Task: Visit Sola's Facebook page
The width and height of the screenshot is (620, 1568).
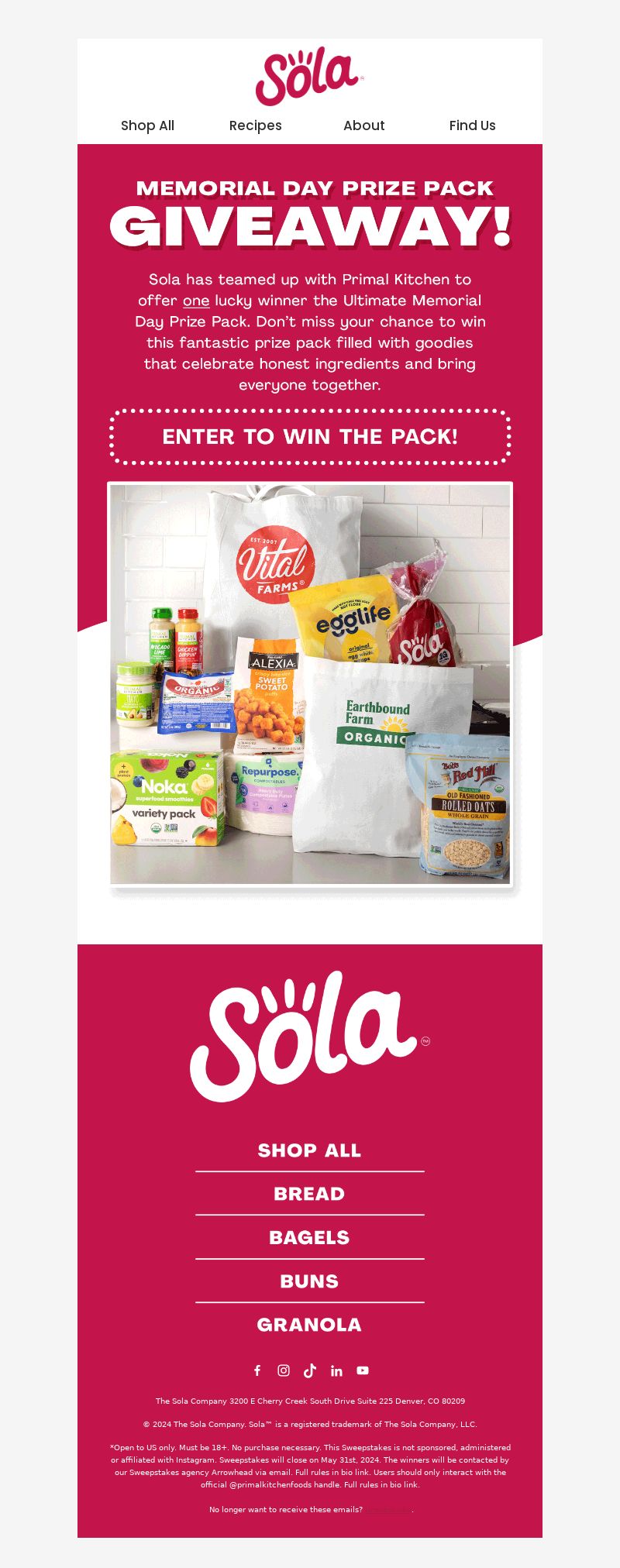Action: pyautogui.click(x=257, y=1370)
